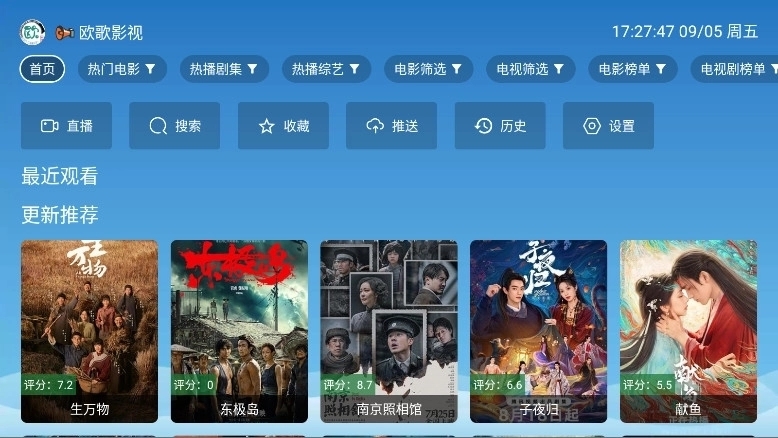Open the 东极岛 movie card
Screen dimensions: 778x438
point(239,330)
